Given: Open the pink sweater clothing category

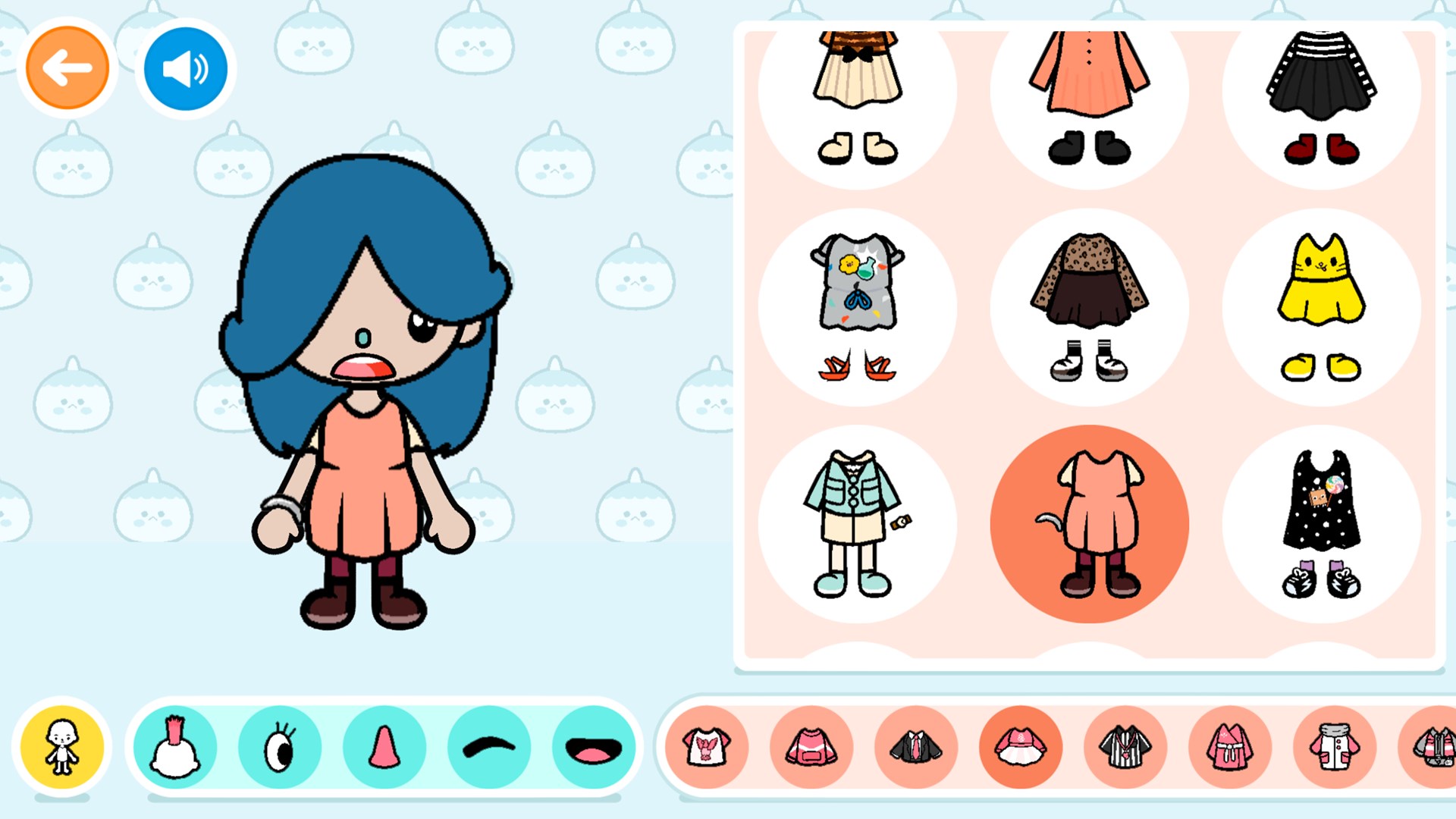Looking at the screenshot, I should 811,746.
